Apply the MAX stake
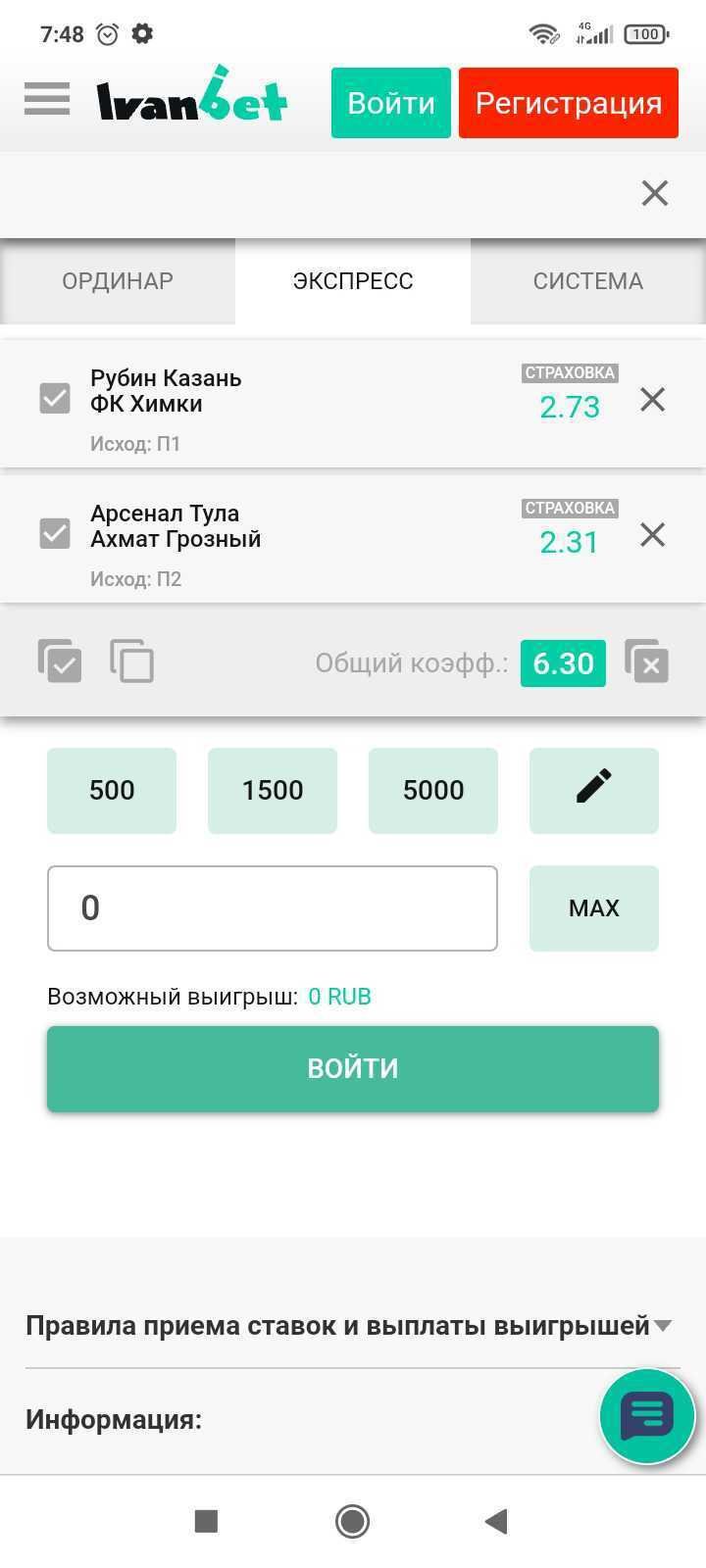The image size is (706, 1568). click(x=593, y=908)
